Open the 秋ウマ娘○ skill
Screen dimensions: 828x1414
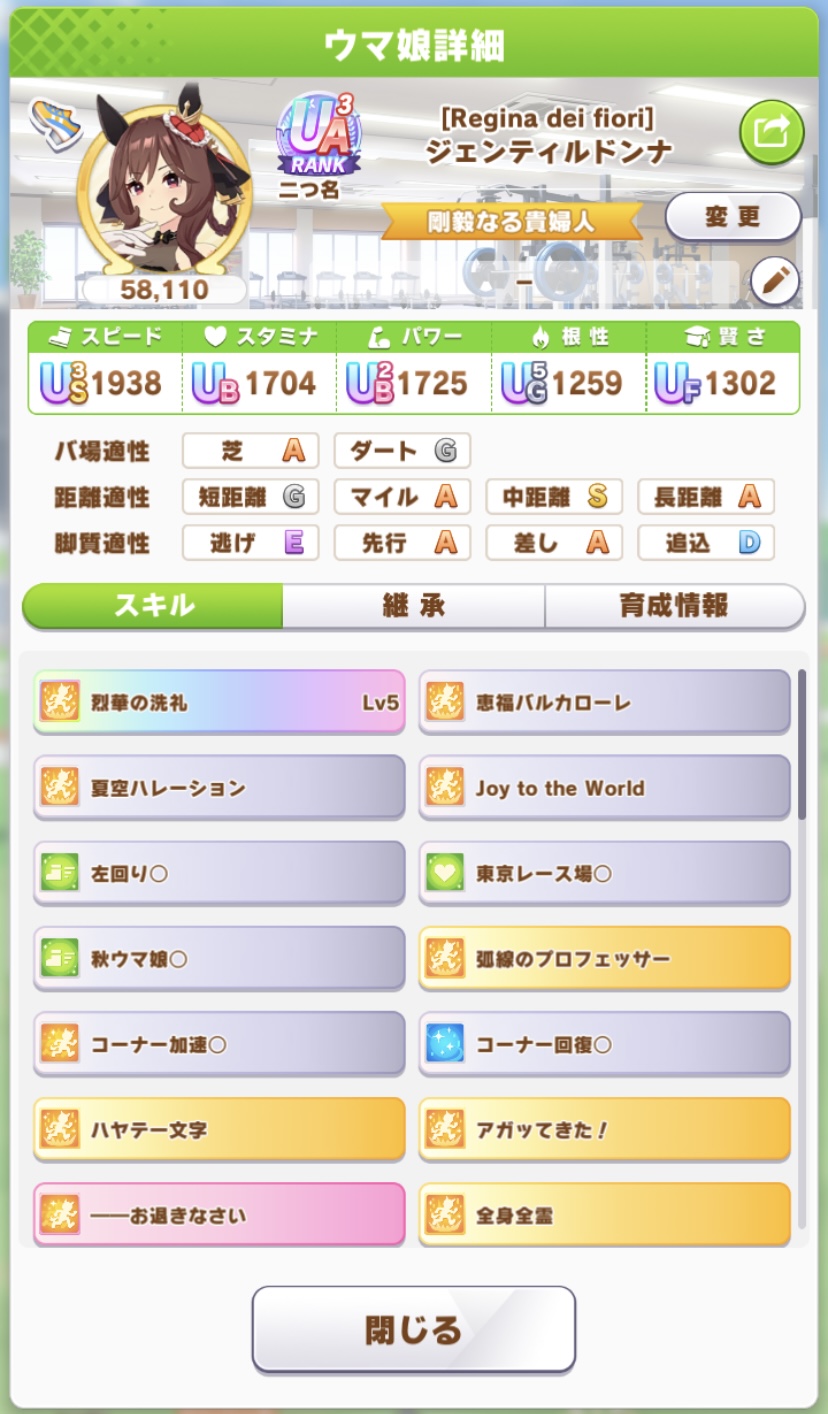tap(219, 959)
